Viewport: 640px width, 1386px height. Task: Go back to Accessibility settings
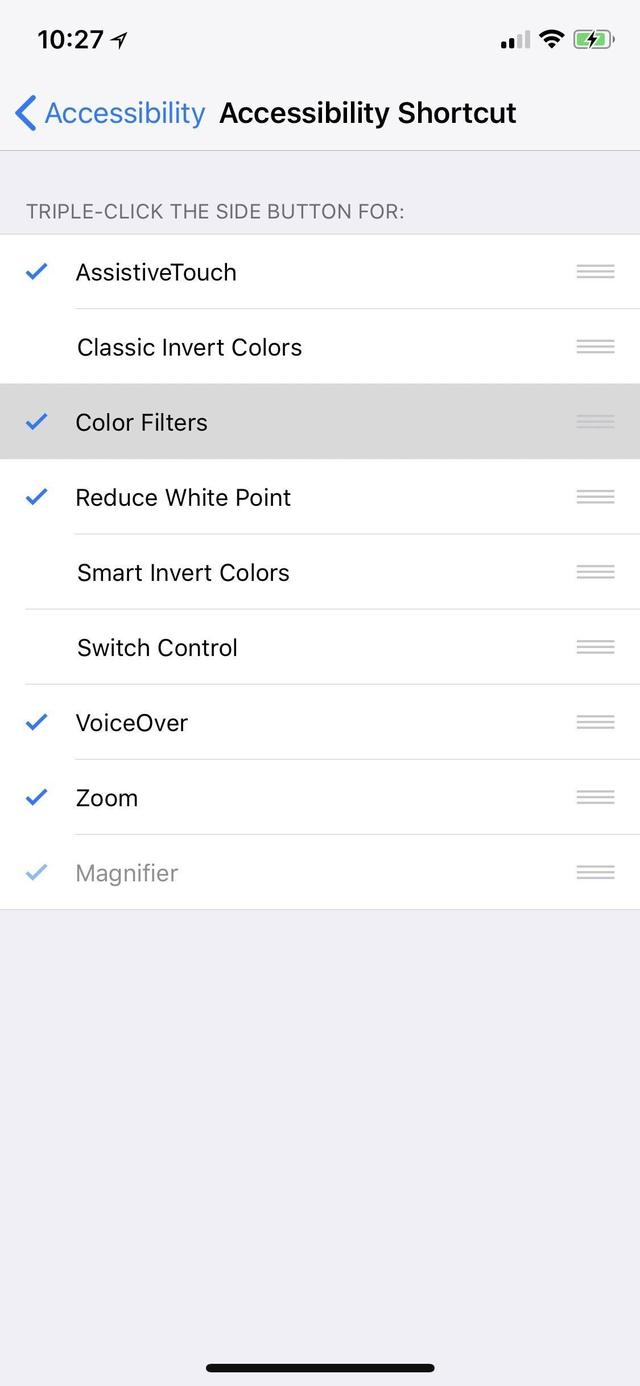[110, 113]
